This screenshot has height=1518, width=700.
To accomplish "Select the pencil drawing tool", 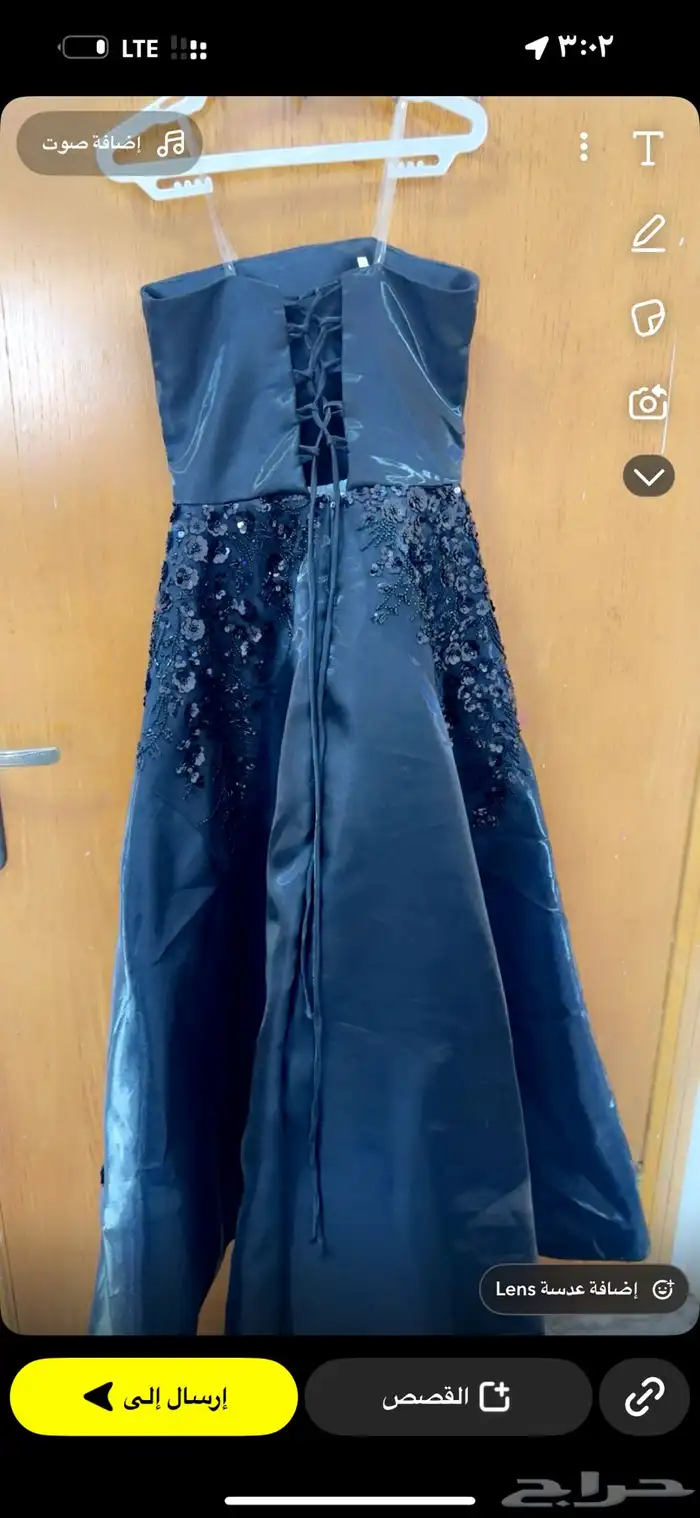I will (648, 234).
